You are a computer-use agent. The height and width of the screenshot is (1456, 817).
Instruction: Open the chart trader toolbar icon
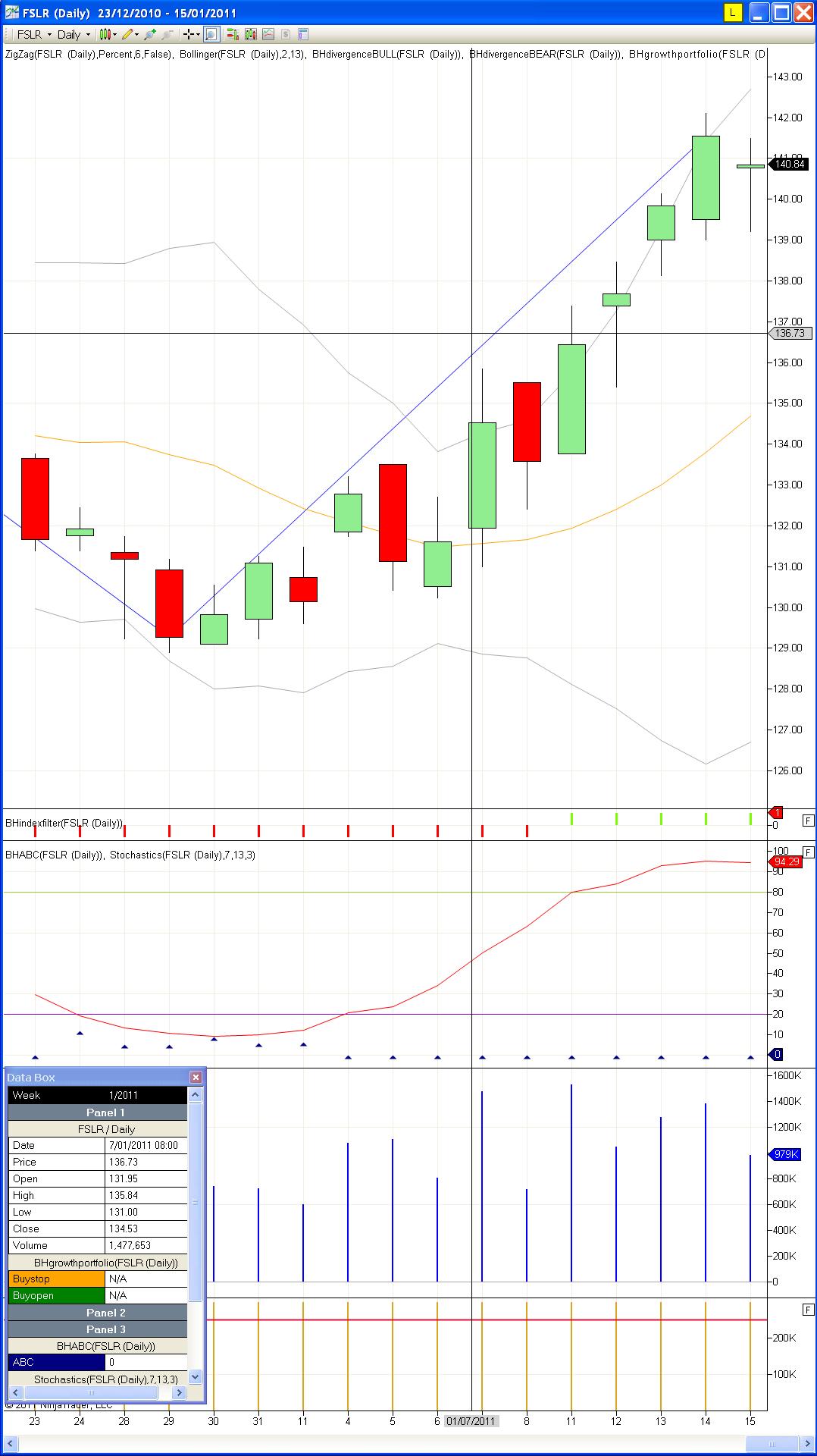pos(232,34)
